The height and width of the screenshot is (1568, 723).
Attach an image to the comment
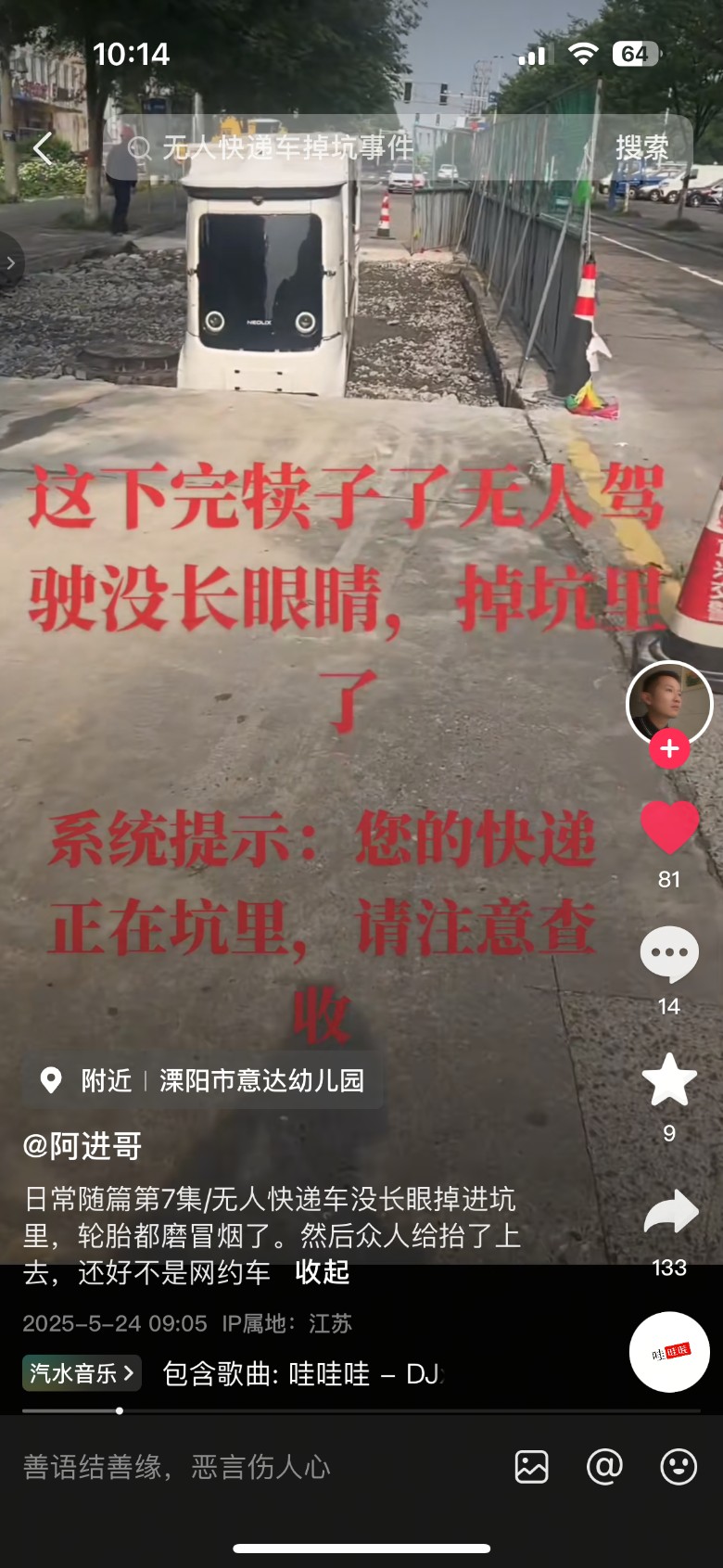(531, 1467)
